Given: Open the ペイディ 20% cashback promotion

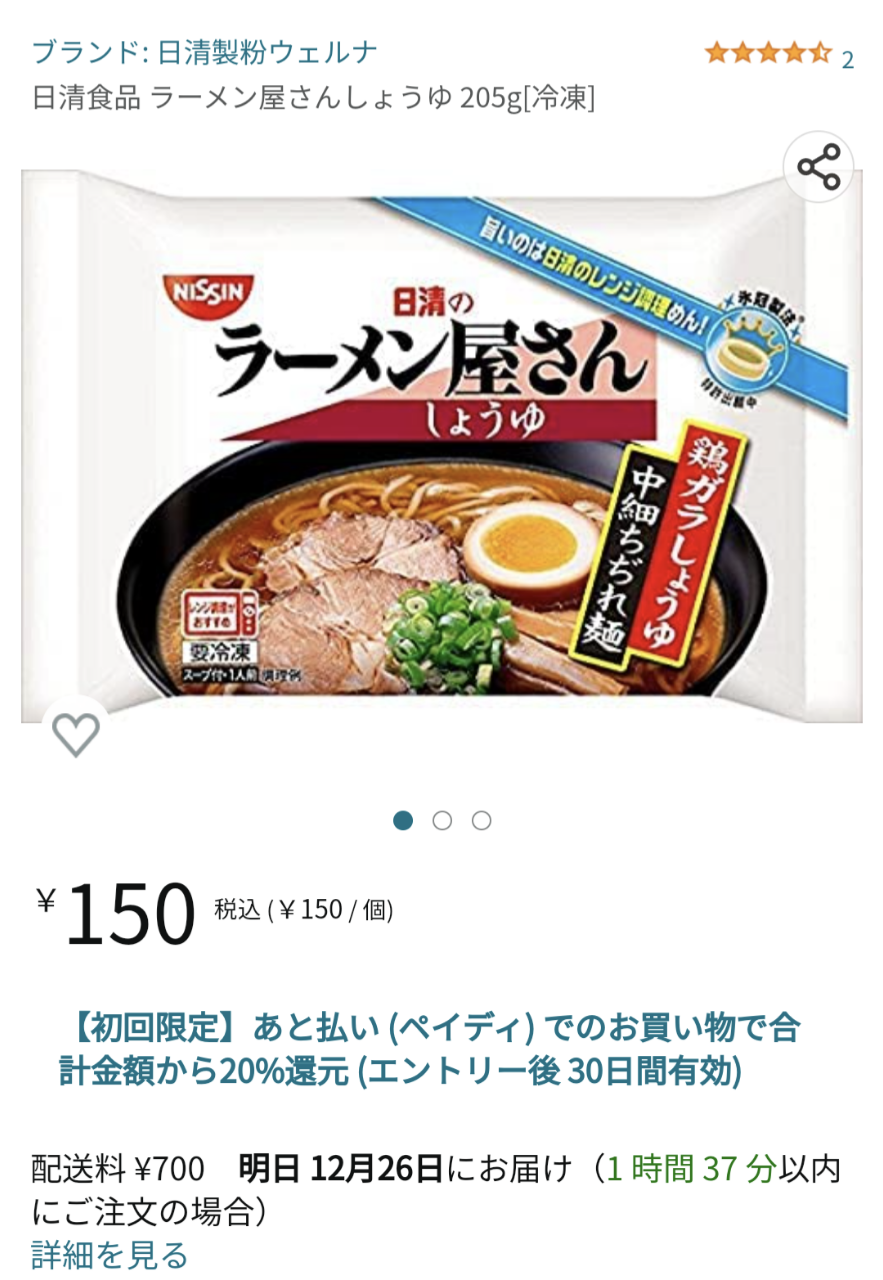Looking at the screenshot, I should pos(430,1049).
